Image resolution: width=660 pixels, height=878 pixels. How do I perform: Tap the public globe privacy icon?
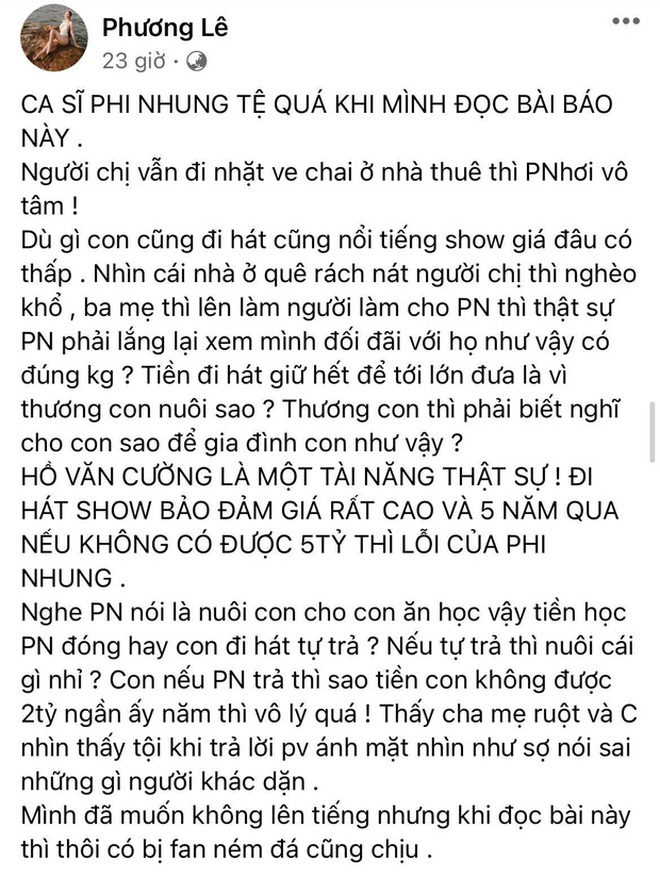197,62
